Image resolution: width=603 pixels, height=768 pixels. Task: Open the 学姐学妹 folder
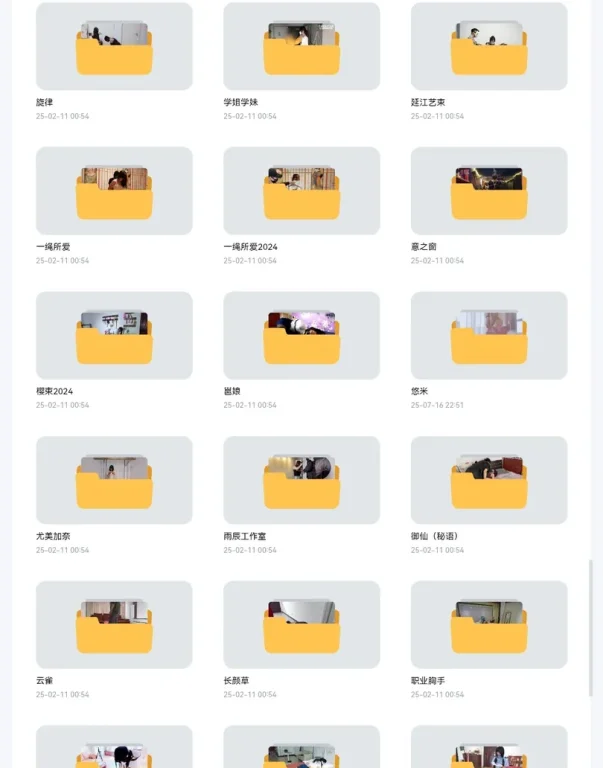pos(301,47)
